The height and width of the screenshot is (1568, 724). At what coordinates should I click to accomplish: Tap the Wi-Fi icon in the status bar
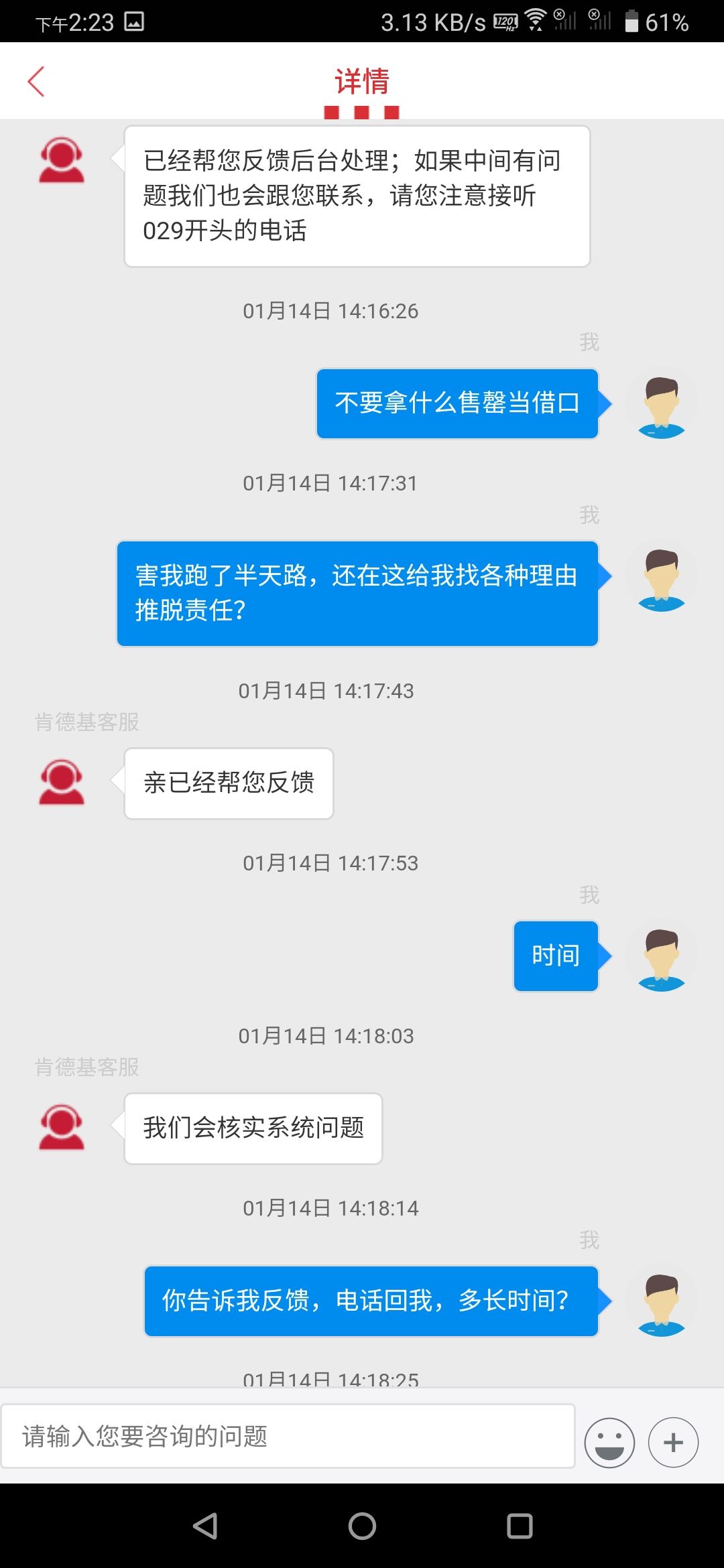(x=534, y=21)
